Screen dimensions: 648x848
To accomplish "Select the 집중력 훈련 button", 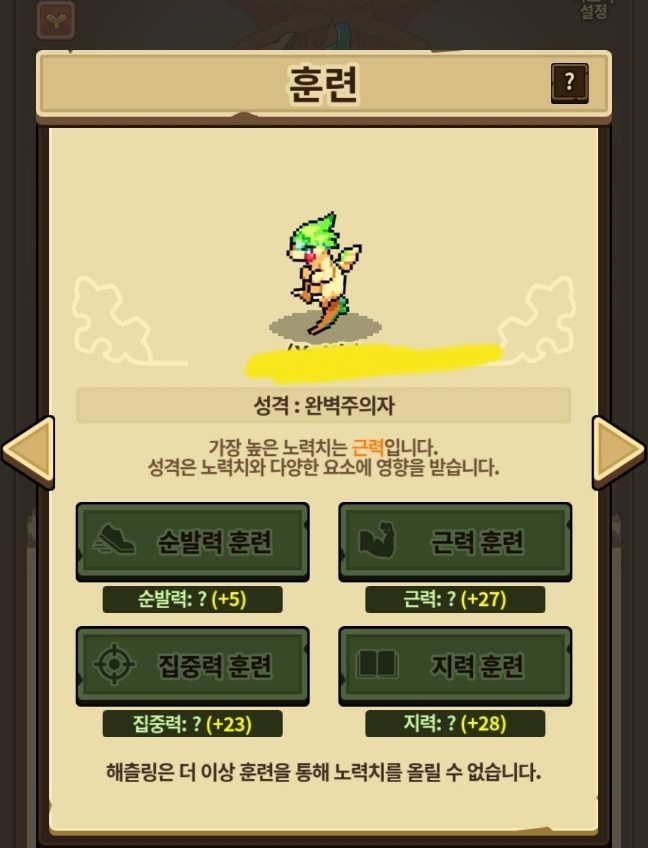I will pos(193,665).
